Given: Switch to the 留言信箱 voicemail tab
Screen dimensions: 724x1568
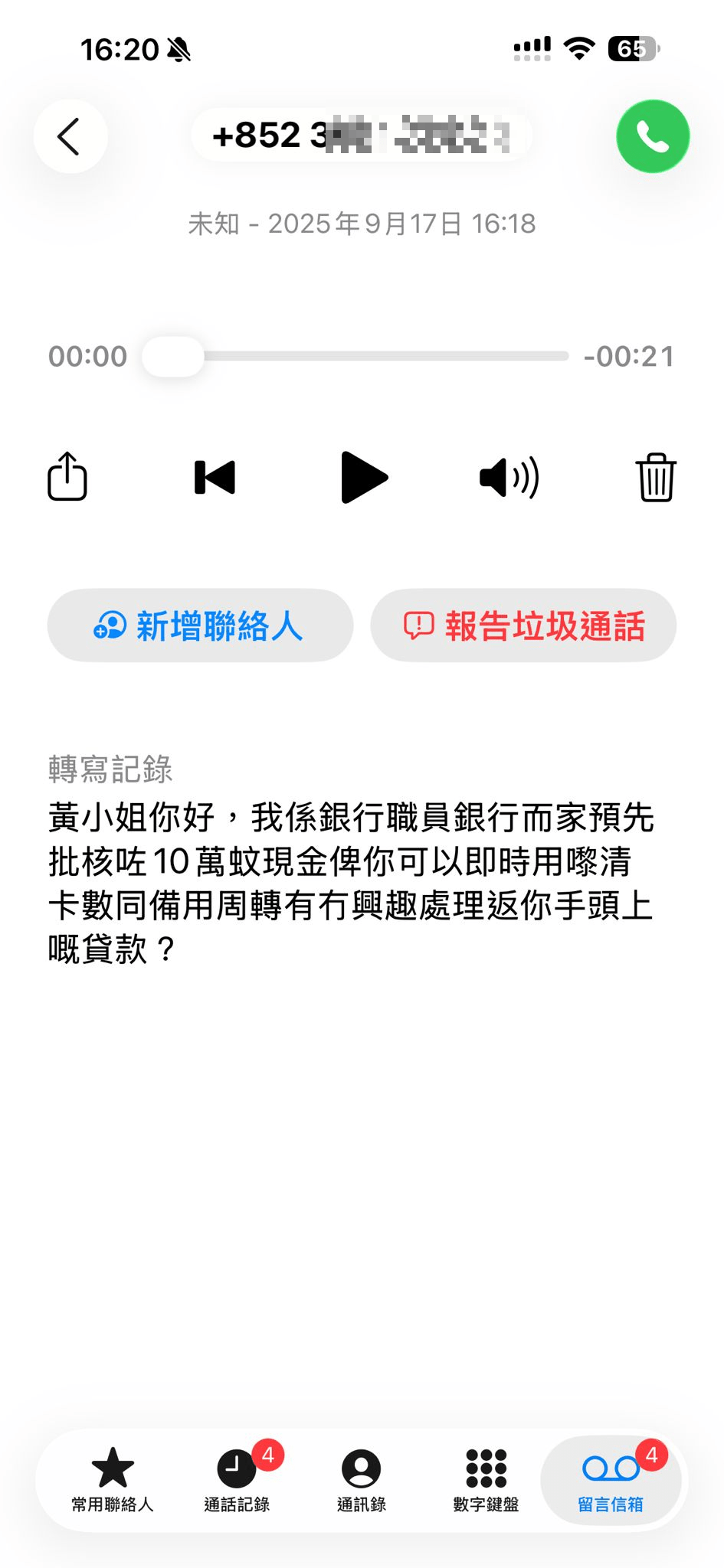Looking at the screenshot, I should (x=611, y=1481).
